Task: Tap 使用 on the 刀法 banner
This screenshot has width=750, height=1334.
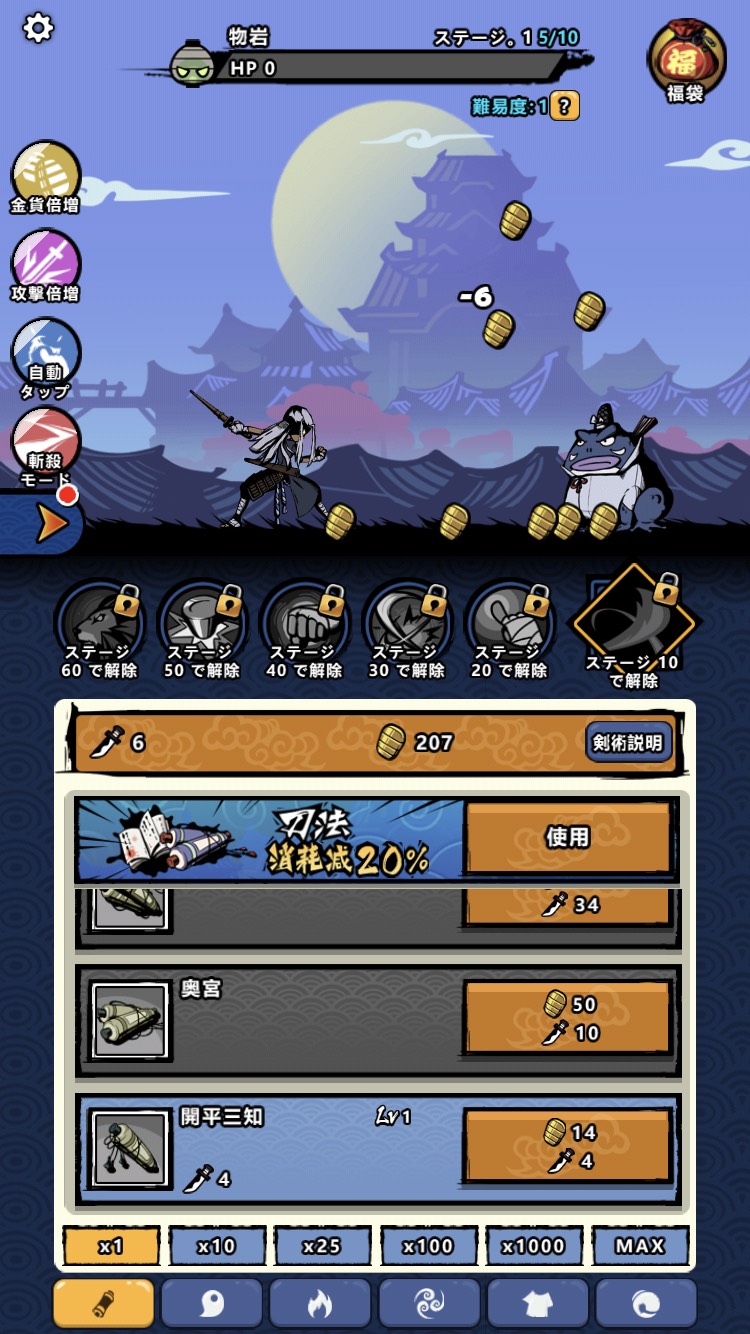Action: tap(567, 838)
